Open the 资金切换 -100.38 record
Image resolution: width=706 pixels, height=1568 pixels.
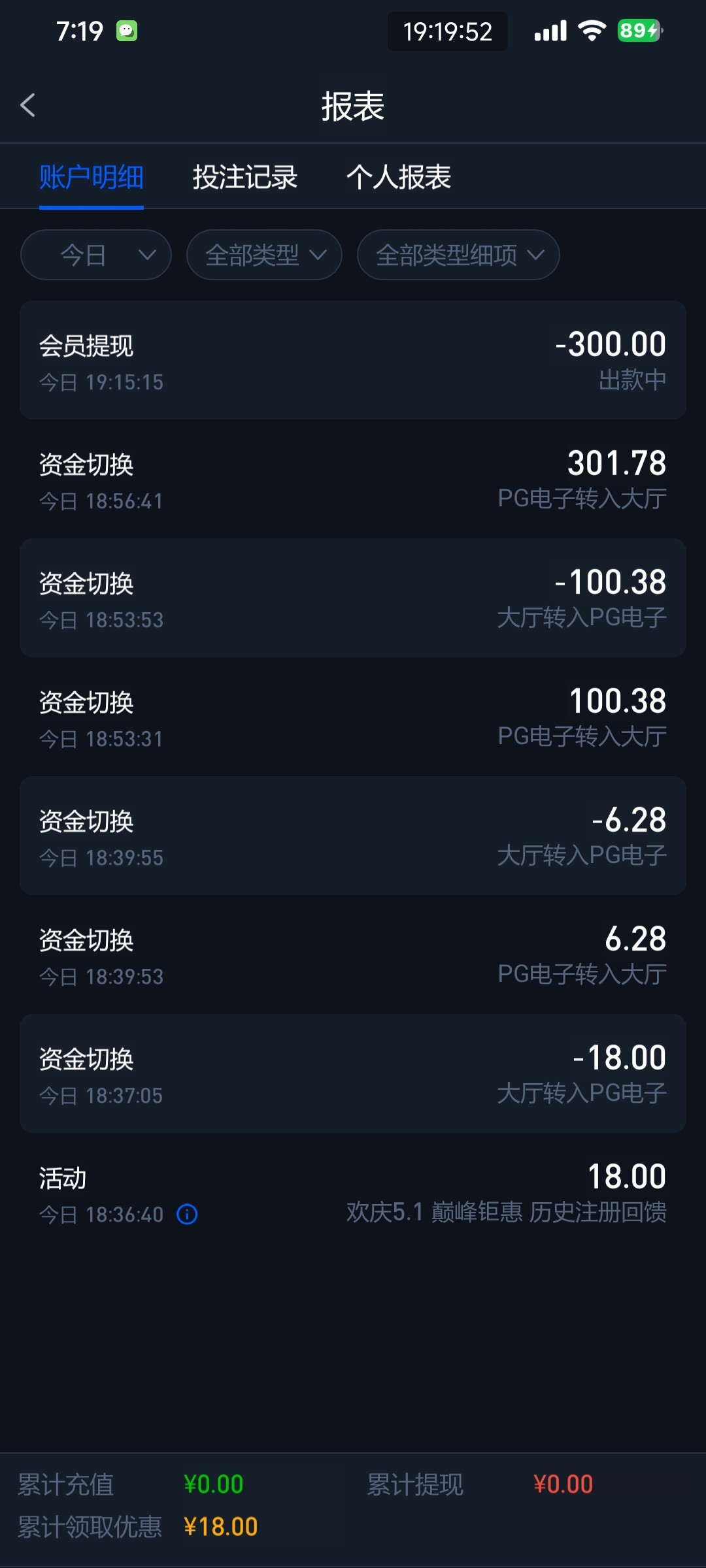click(353, 598)
